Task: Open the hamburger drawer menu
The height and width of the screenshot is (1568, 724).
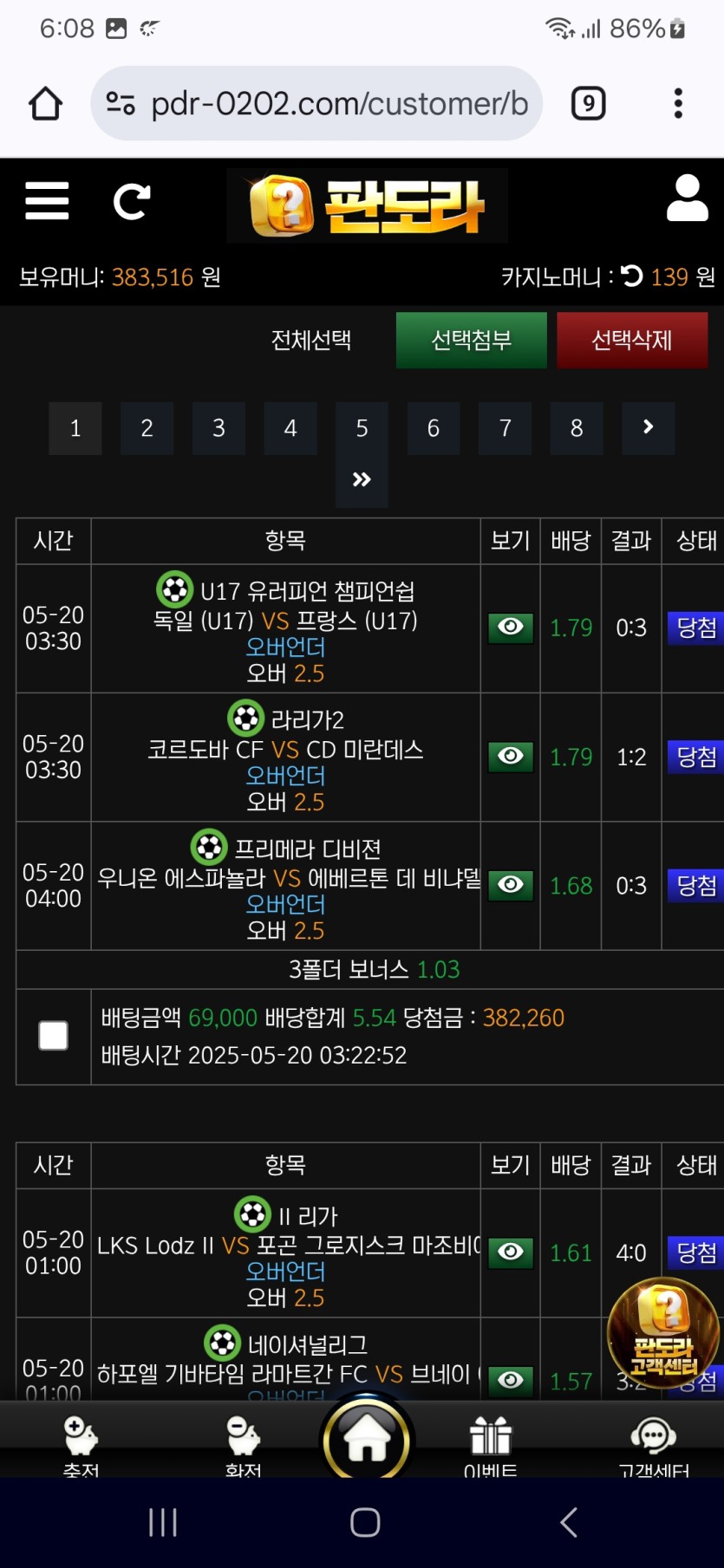Action: [x=47, y=201]
